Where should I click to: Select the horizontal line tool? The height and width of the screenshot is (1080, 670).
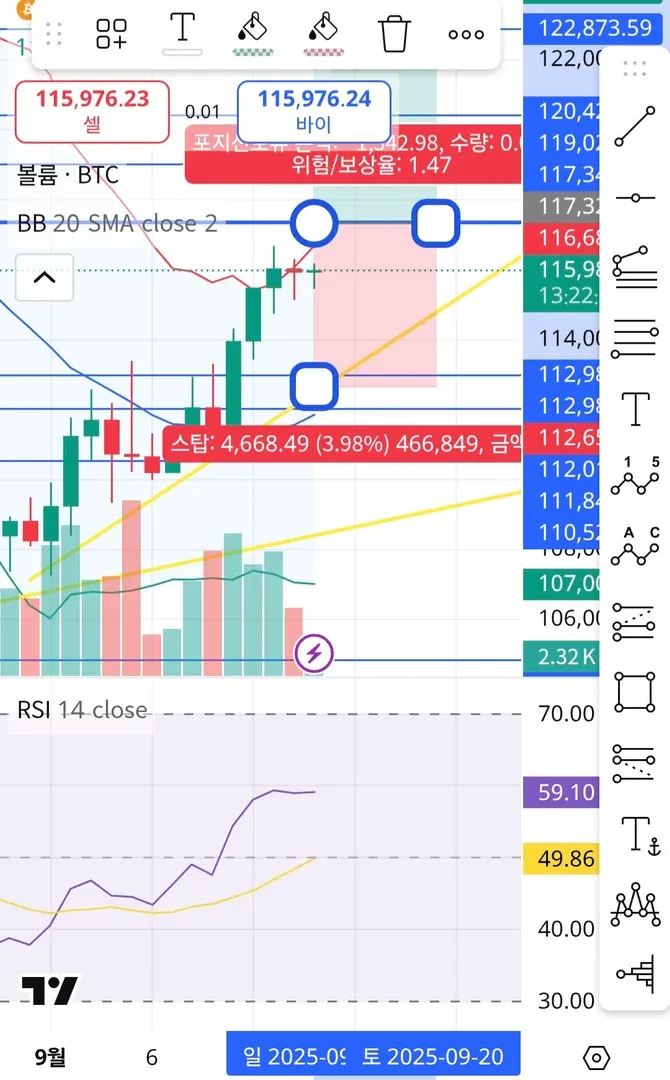click(x=635, y=198)
